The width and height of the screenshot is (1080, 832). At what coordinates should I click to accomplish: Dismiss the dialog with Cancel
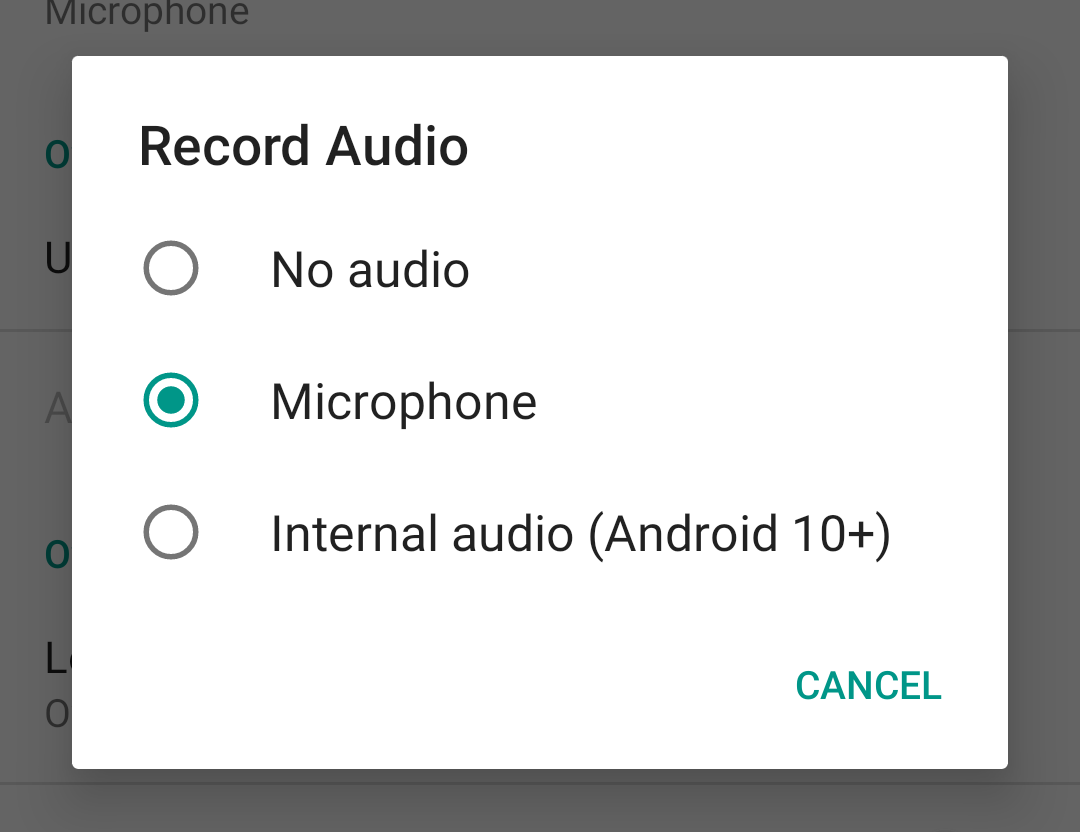(x=867, y=686)
